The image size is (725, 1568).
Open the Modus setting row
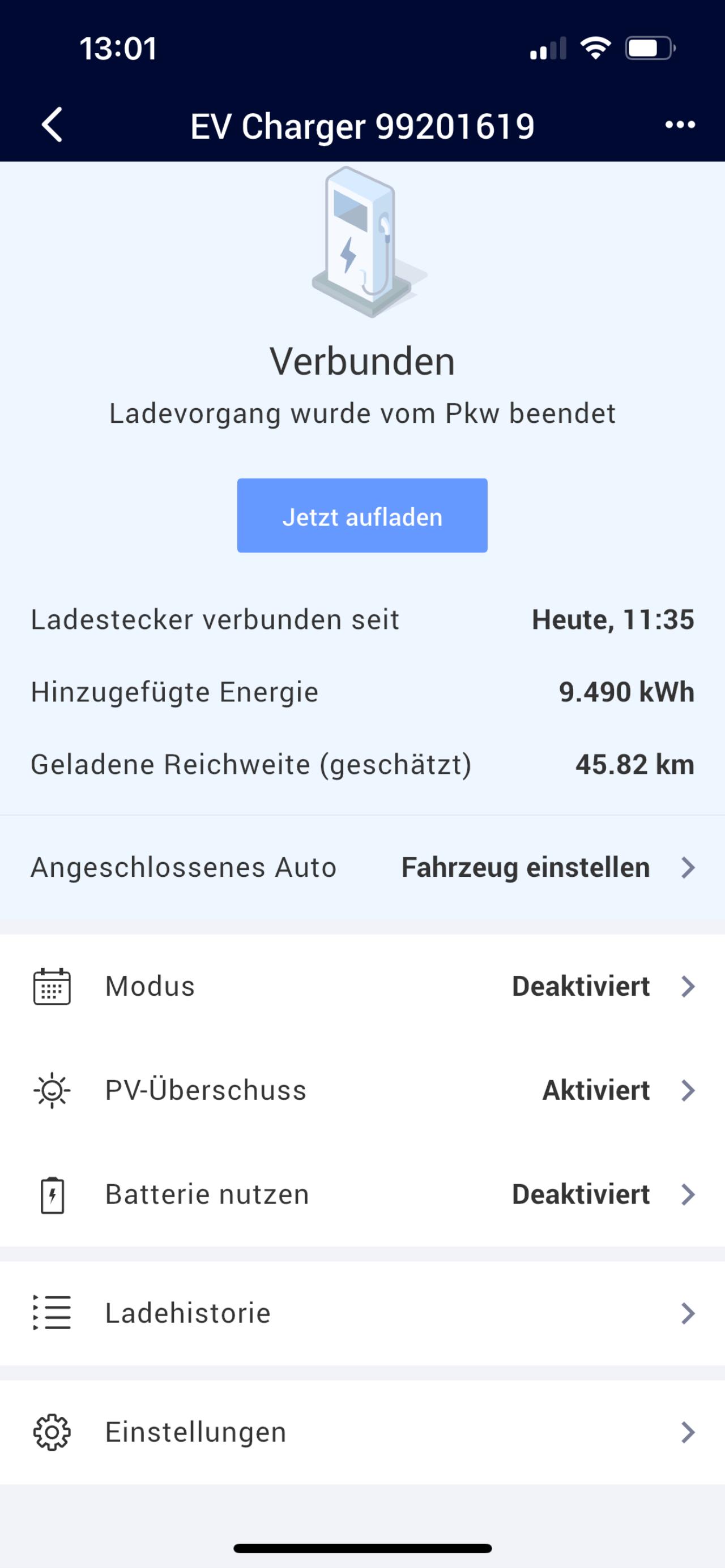coord(362,986)
